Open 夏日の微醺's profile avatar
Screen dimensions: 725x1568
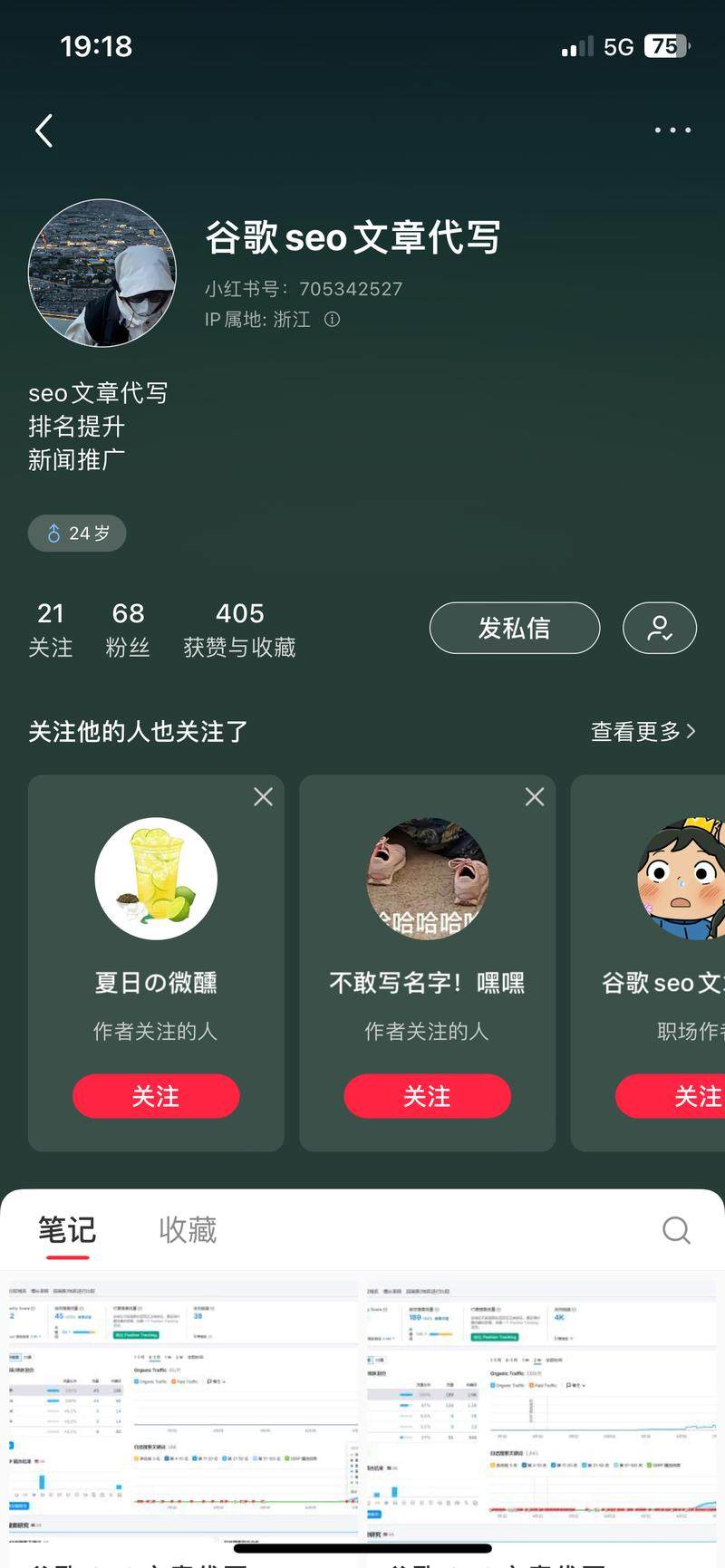point(156,878)
